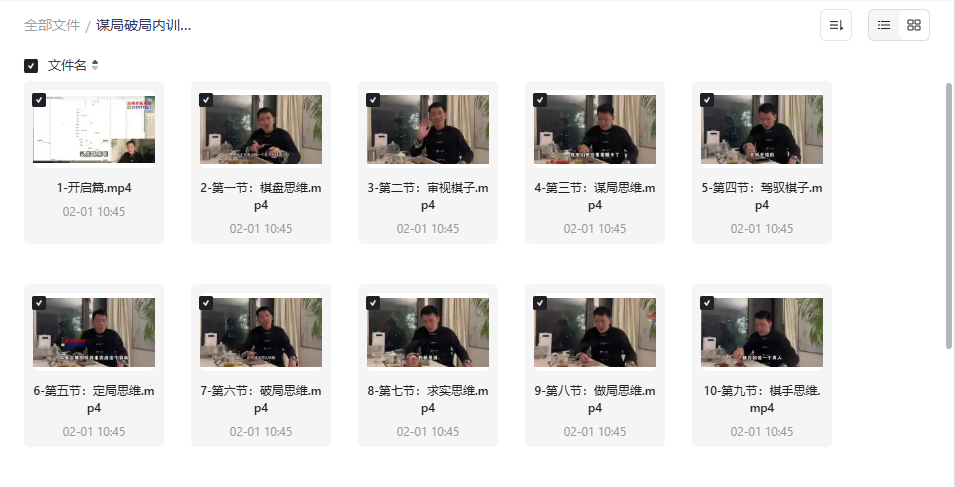Viewport: 955px width, 487px height.
Task: Open video 7-第六节：破局思维.mp4
Action: click(261, 333)
